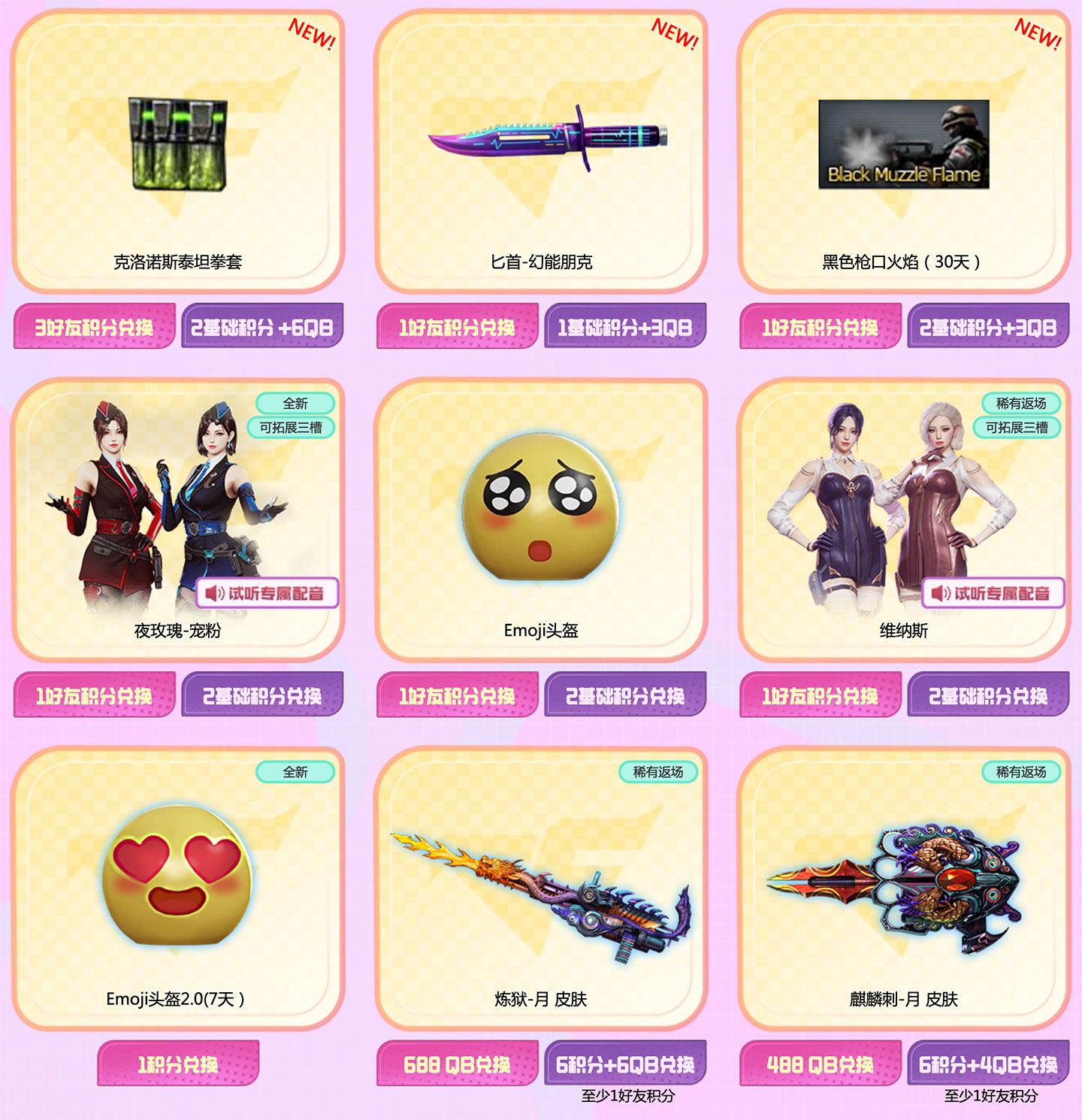The width and height of the screenshot is (1082, 1120).
Task: Redeem 夜玫瑰-宠粉 with 1好友积分
Action: coord(95,695)
